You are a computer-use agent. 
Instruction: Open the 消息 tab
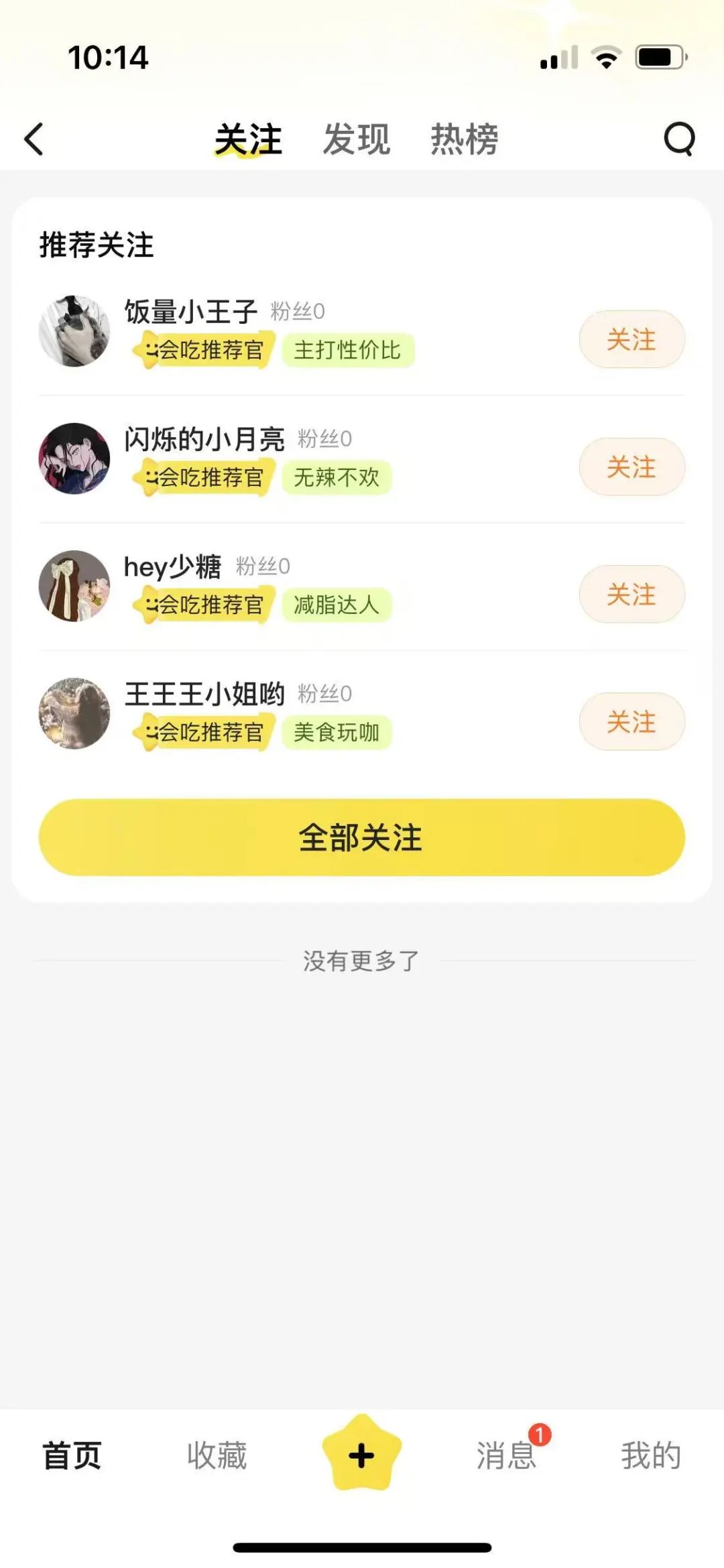[x=506, y=1455]
